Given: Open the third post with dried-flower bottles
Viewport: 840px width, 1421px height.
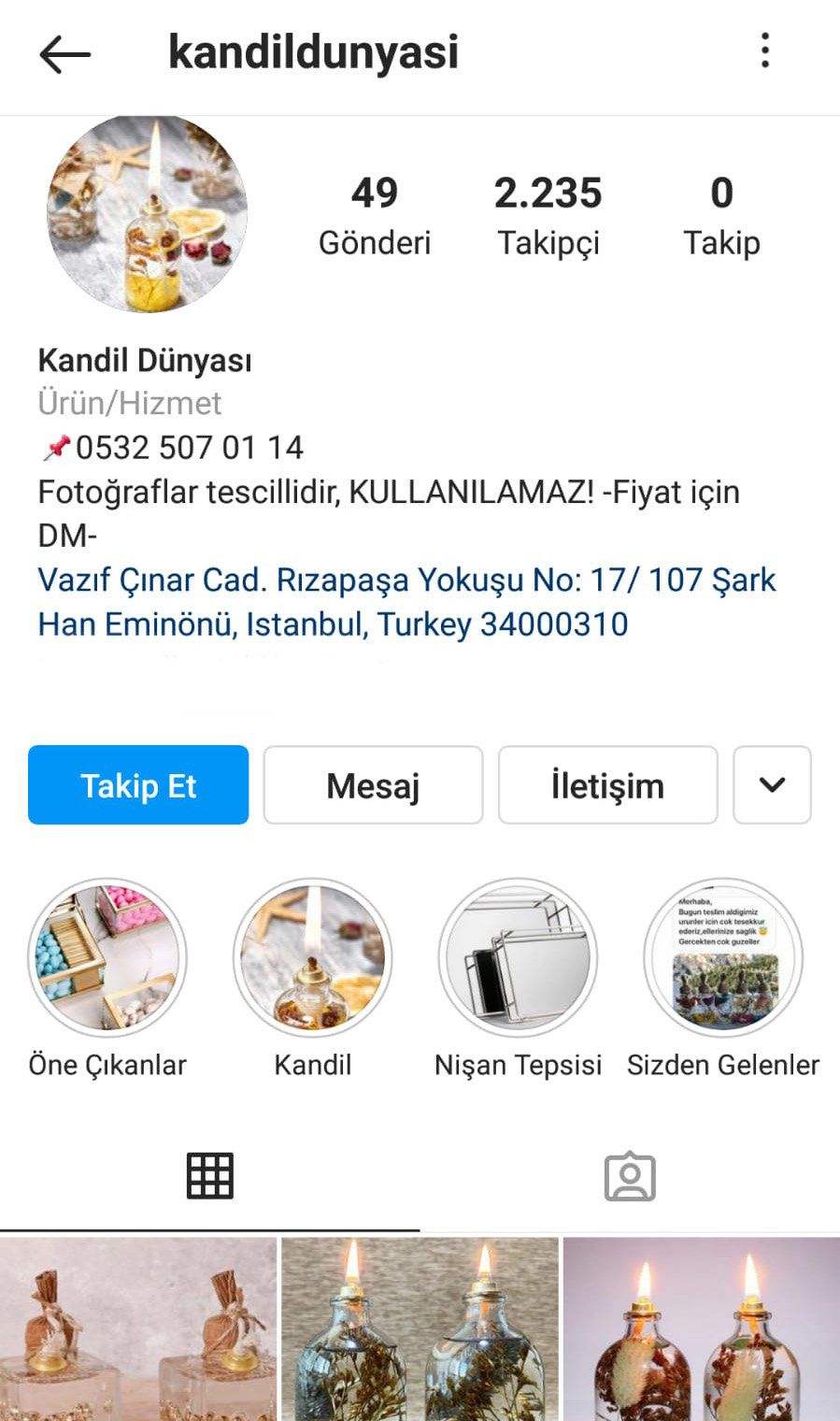Looking at the screenshot, I should click(x=701, y=1329).
